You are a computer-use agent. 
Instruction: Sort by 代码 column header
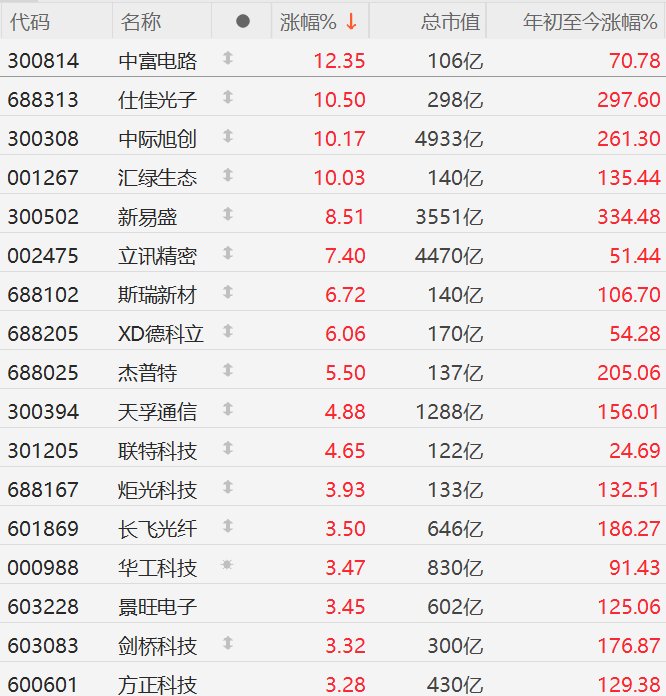pos(29,21)
